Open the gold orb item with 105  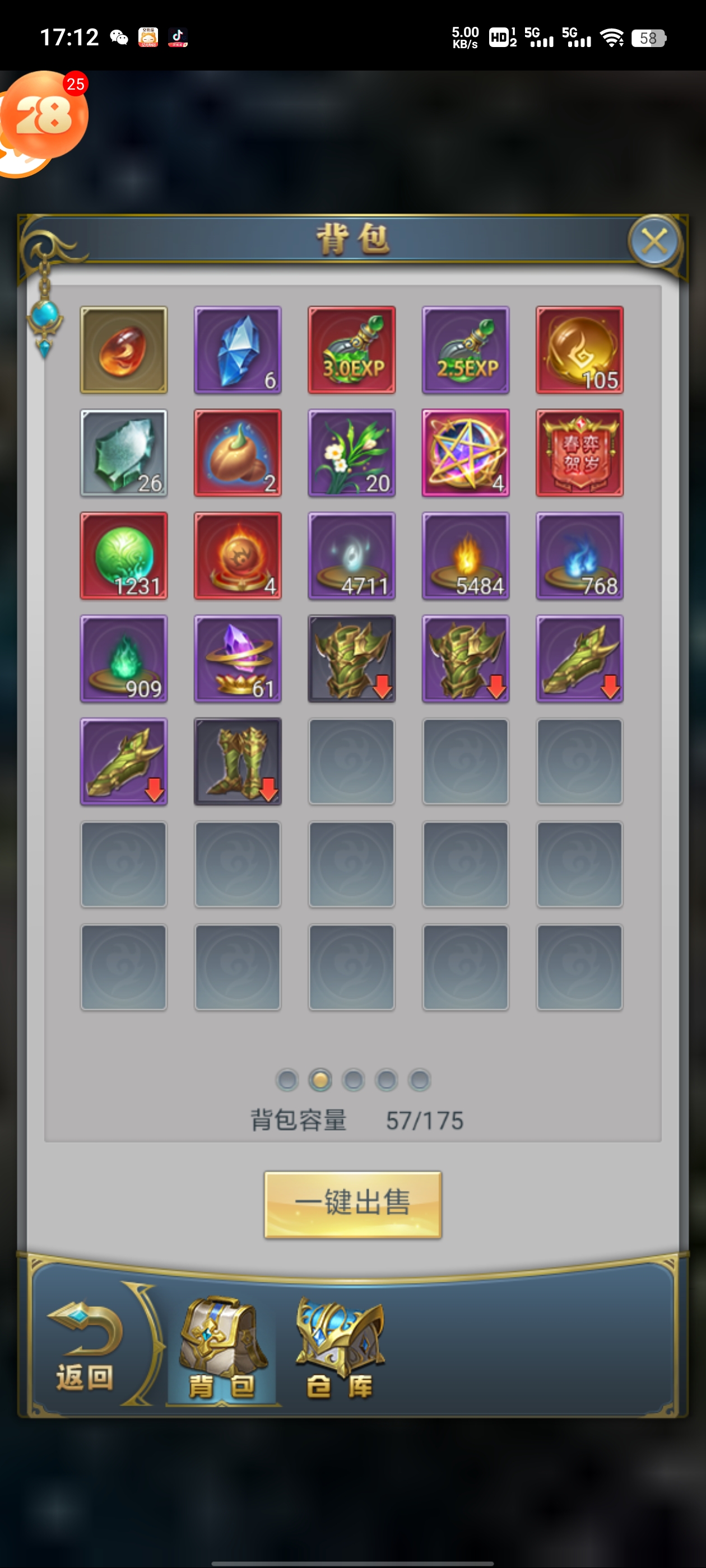pyautogui.click(x=579, y=350)
